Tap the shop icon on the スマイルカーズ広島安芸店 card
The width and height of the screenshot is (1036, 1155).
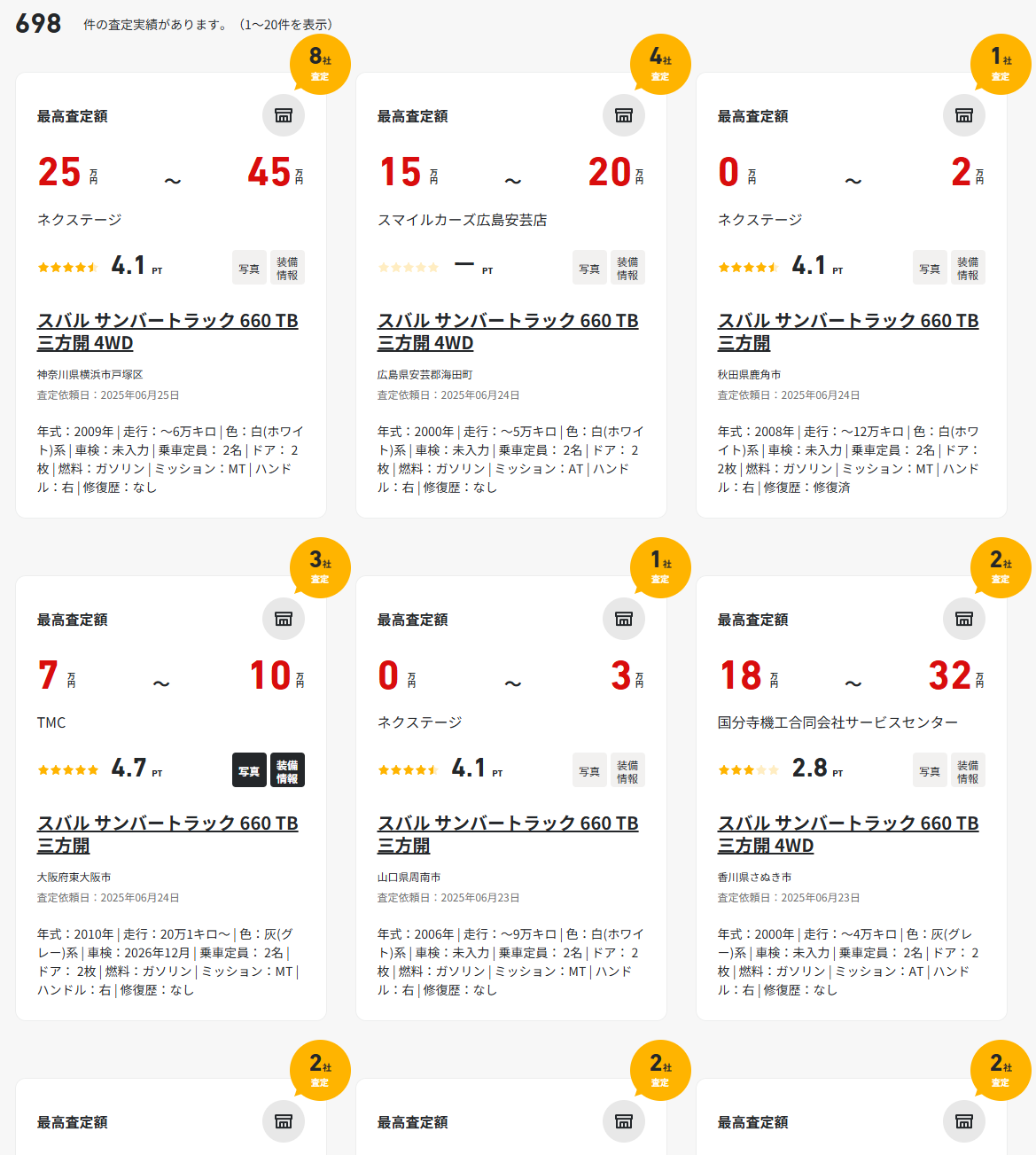coord(624,116)
